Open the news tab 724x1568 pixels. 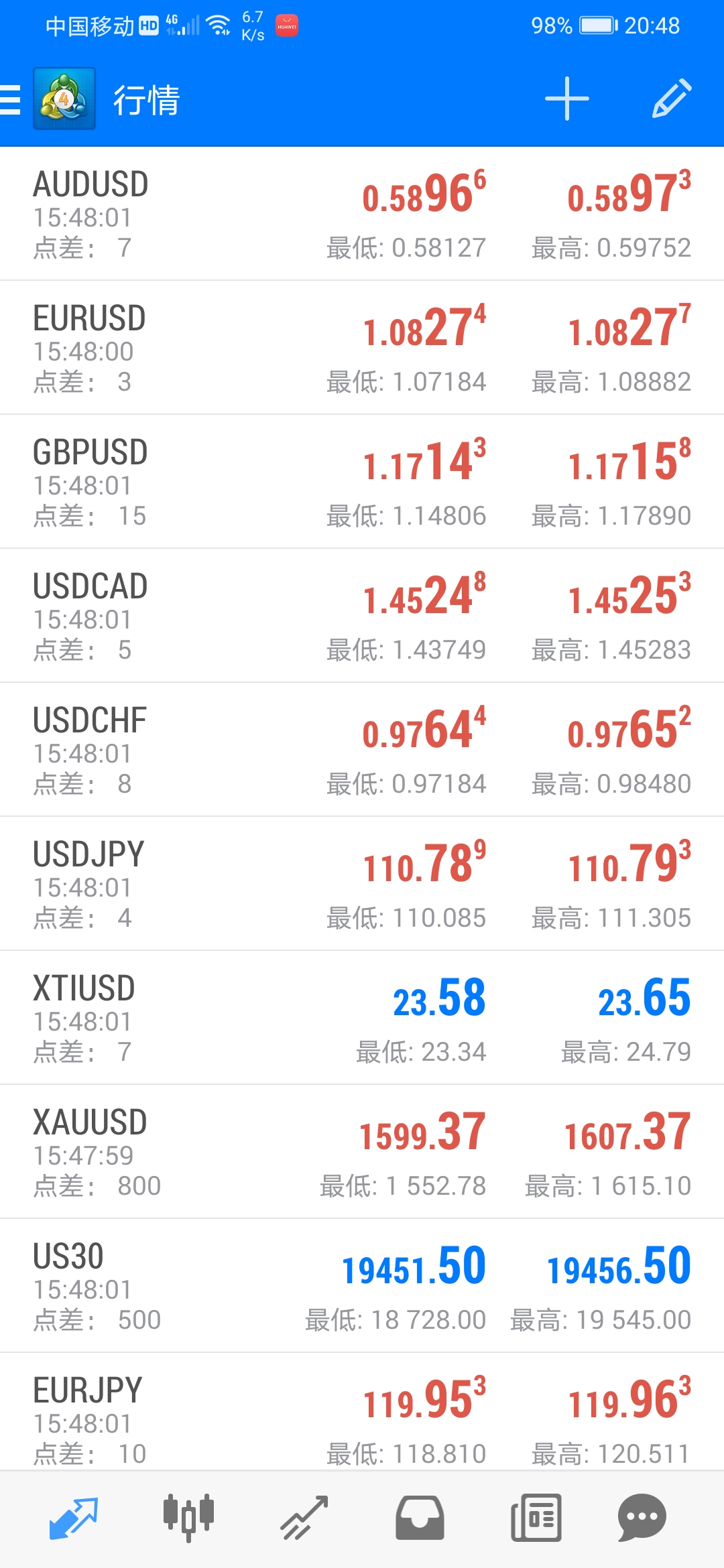pos(536,1518)
